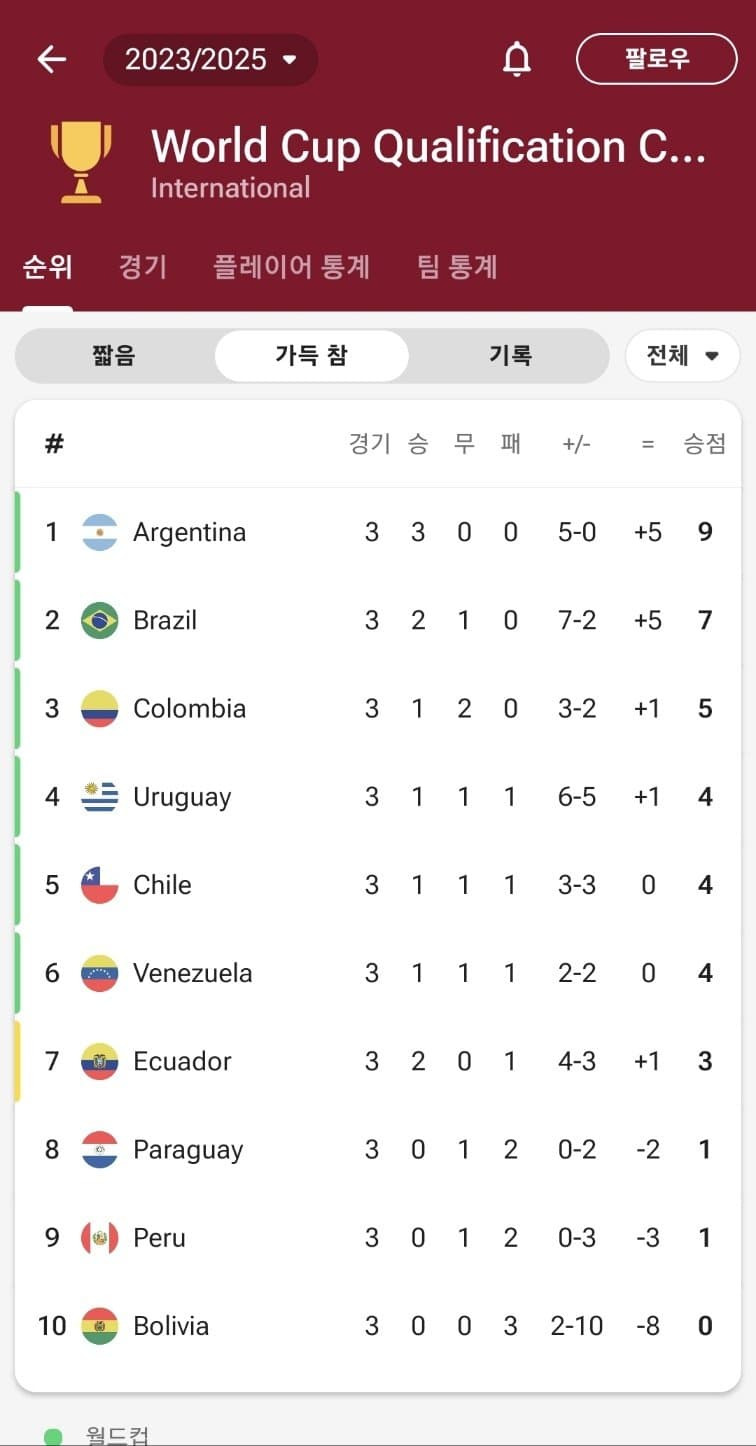Open Ecuador's team row
This screenshot has width=756, height=1446.
(x=378, y=1061)
